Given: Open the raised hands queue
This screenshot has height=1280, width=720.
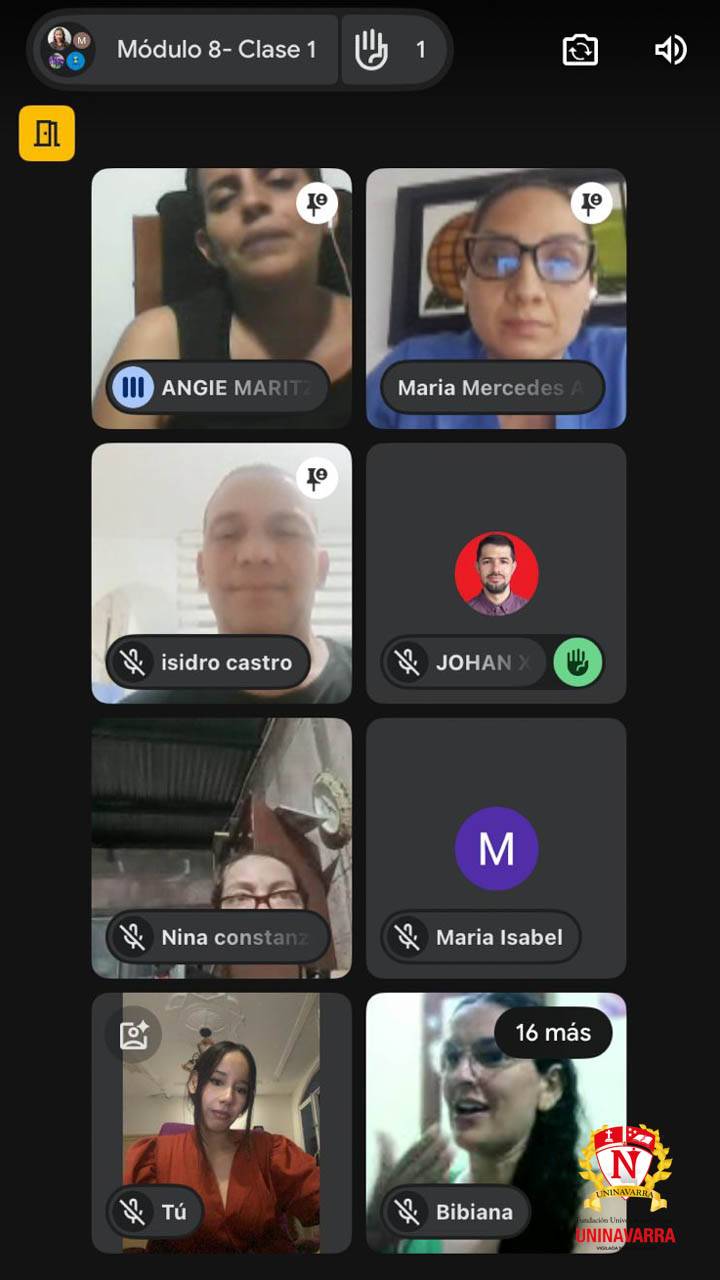Looking at the screenshot, I should coord(392,50).
